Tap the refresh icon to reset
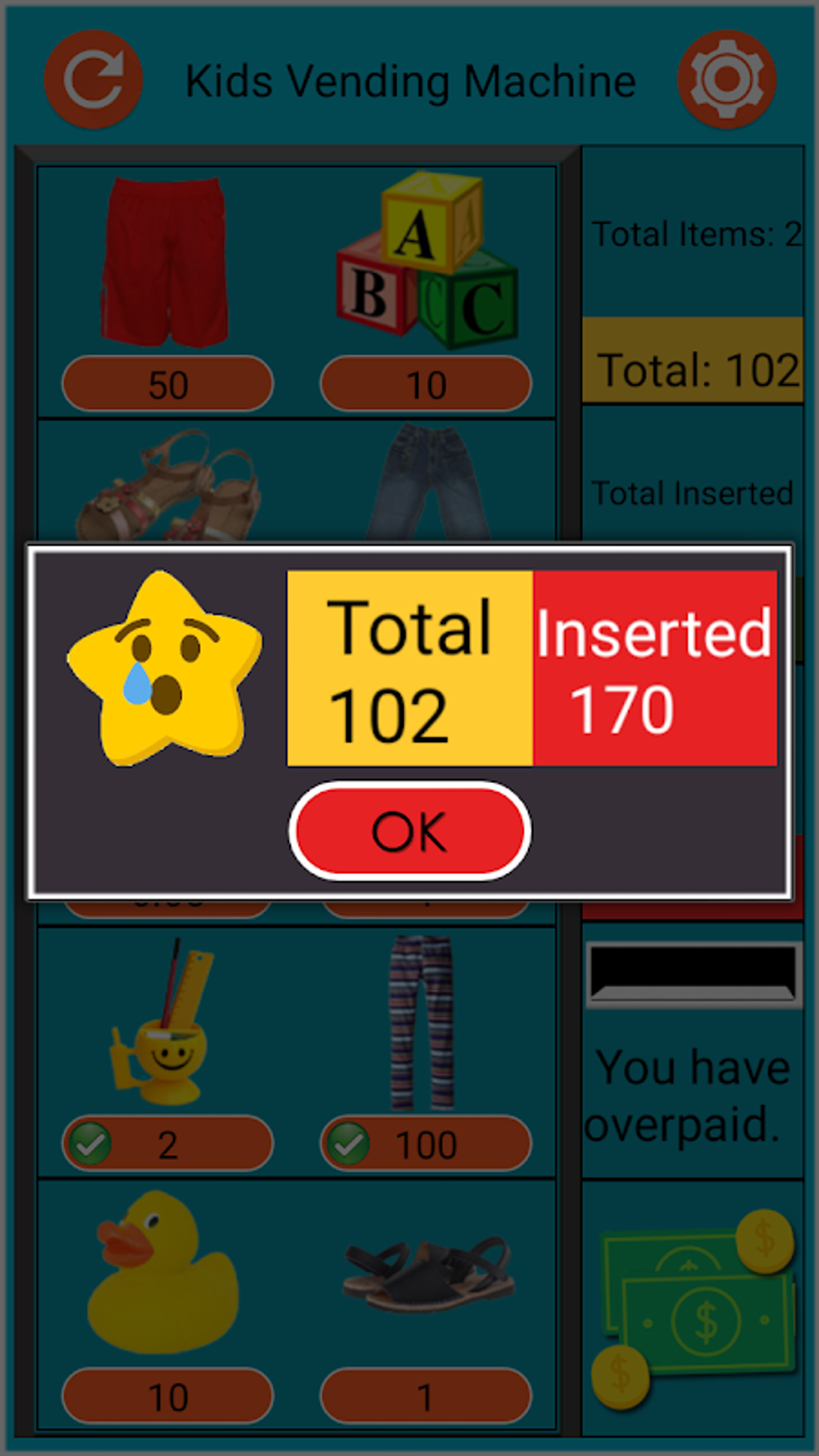 93,80
